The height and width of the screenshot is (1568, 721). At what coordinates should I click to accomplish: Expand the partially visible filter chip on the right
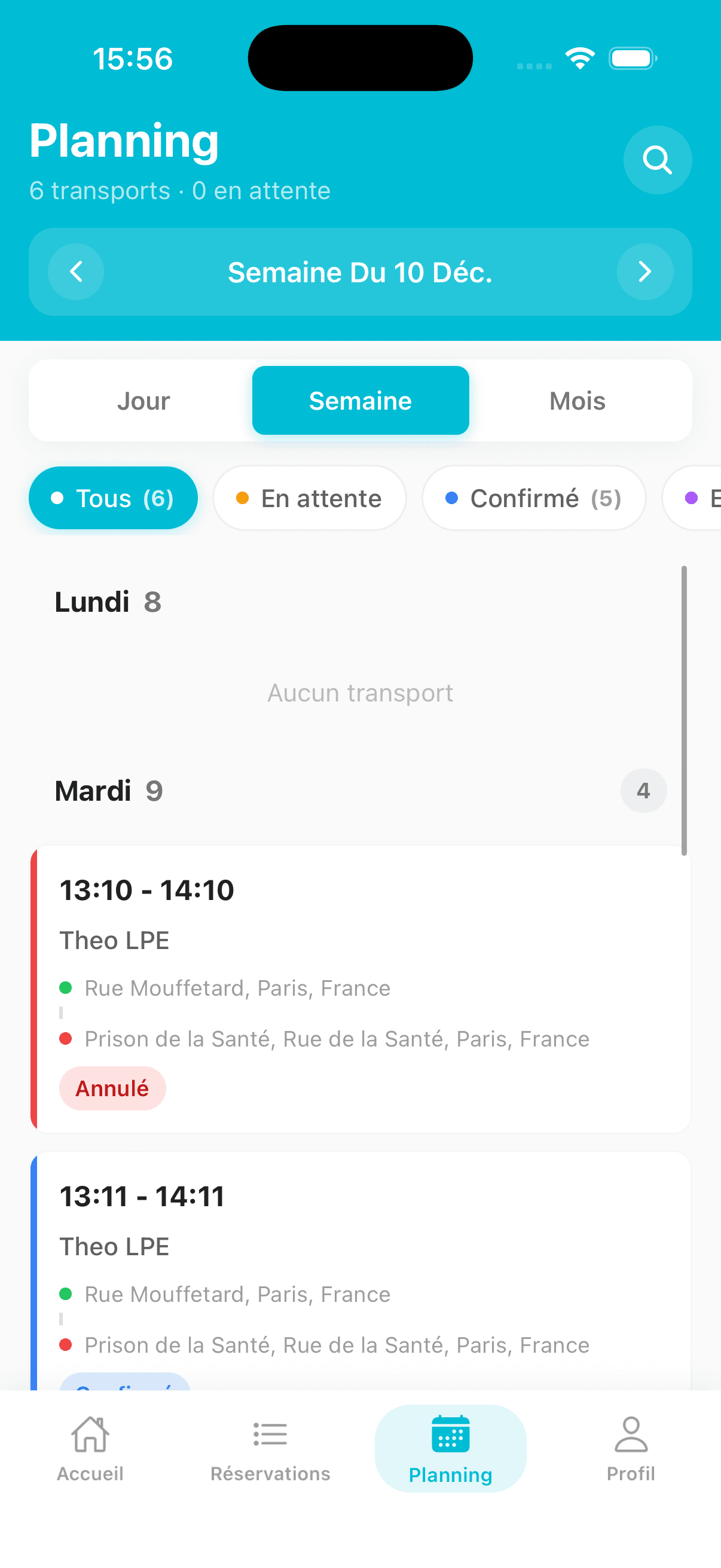(x=699, y=498)
